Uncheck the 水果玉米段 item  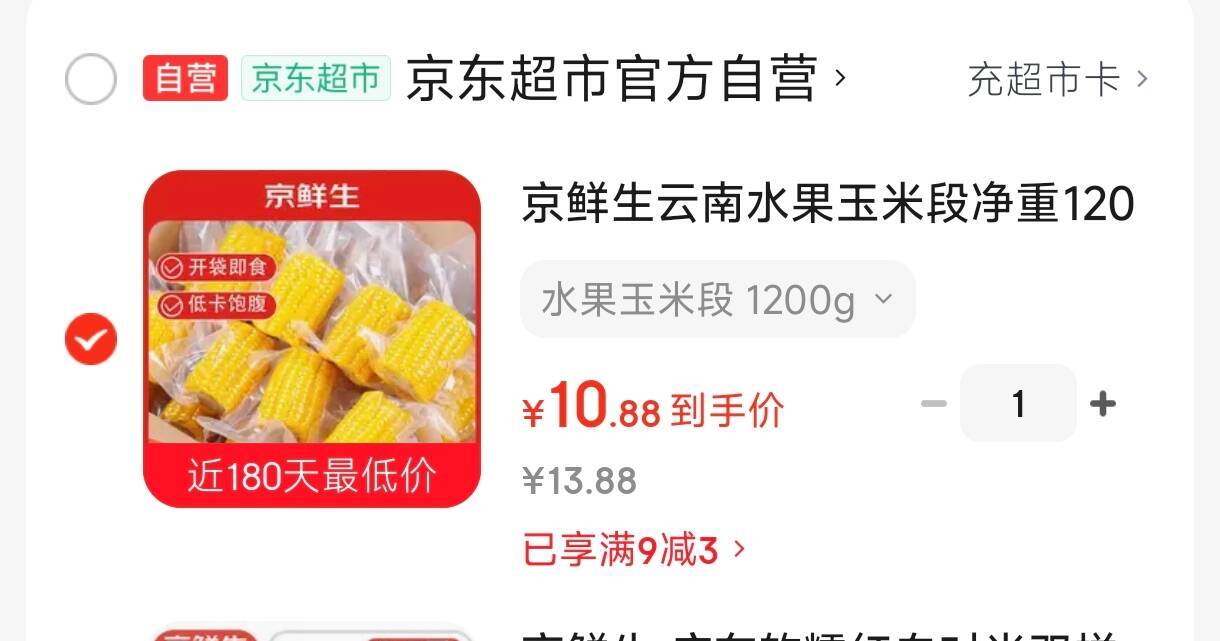pos(91,340)
